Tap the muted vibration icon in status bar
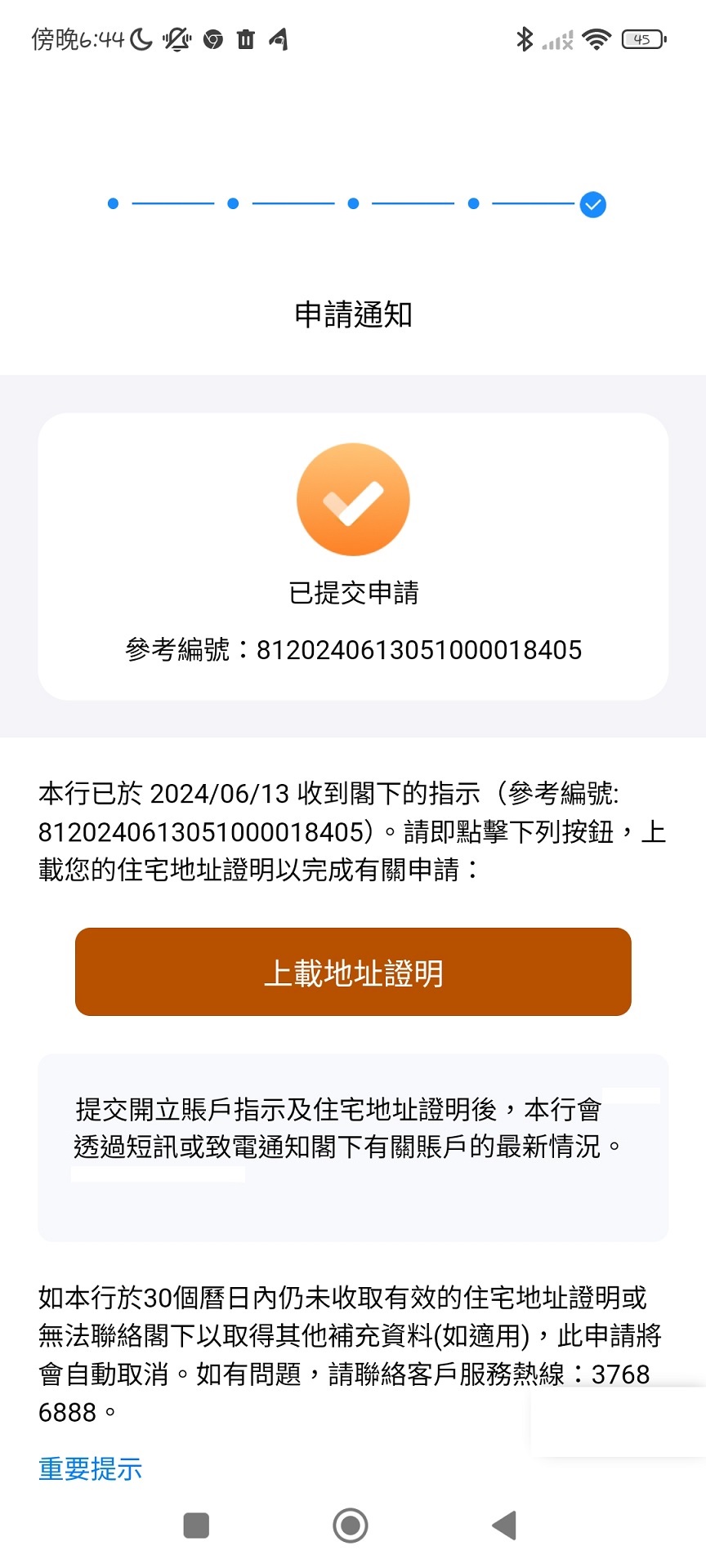Image resolution: width=706 pixels, height=1568 pixels. [x=176, y=38]
